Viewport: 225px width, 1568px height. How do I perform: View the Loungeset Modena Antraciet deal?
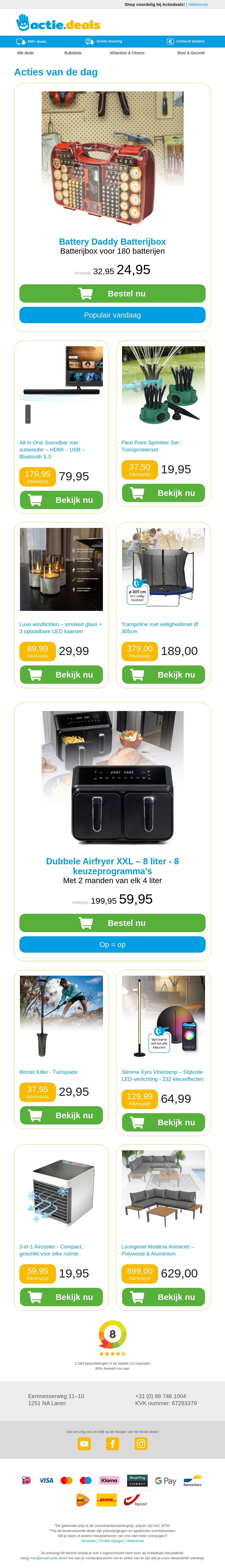(164, 1297)
